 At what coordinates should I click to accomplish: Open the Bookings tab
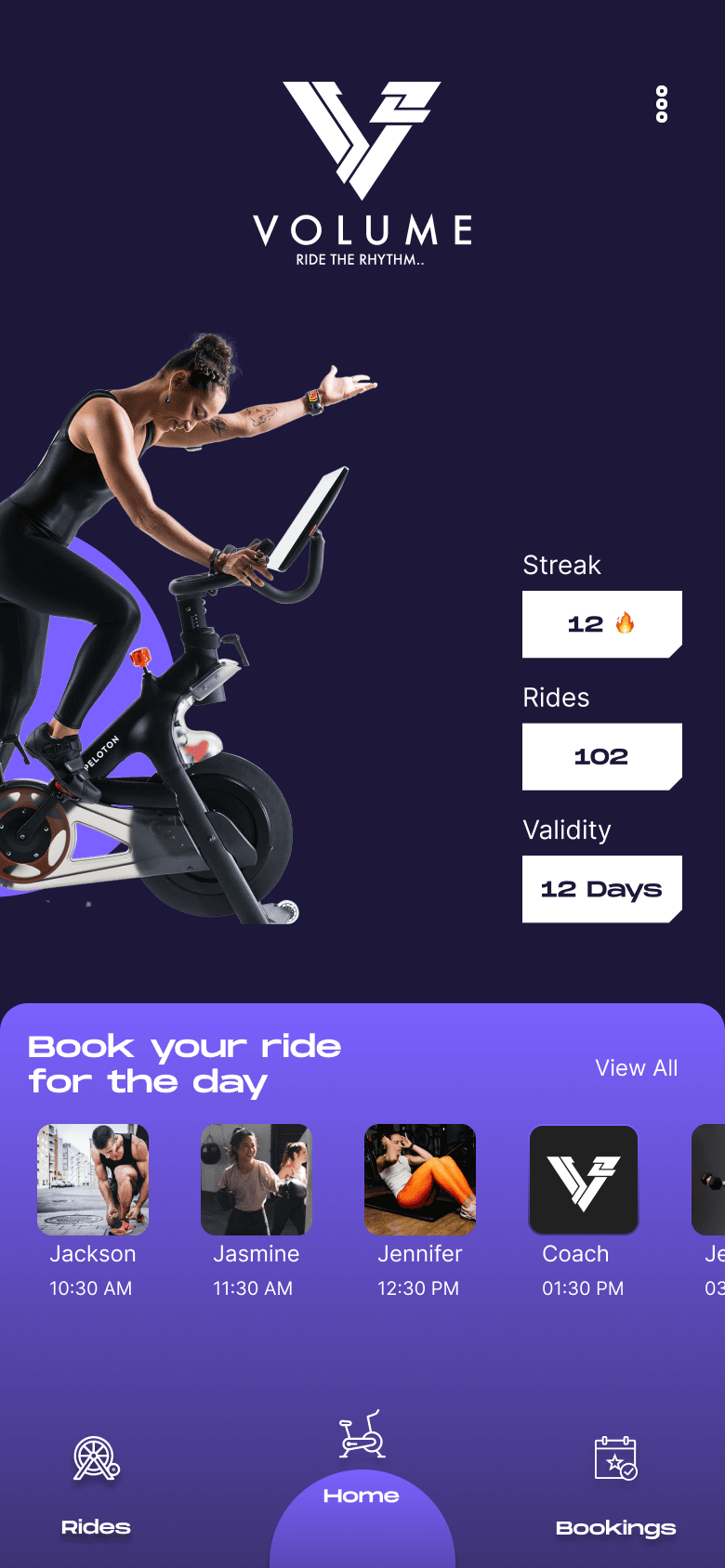click(x=615, y=1483)
